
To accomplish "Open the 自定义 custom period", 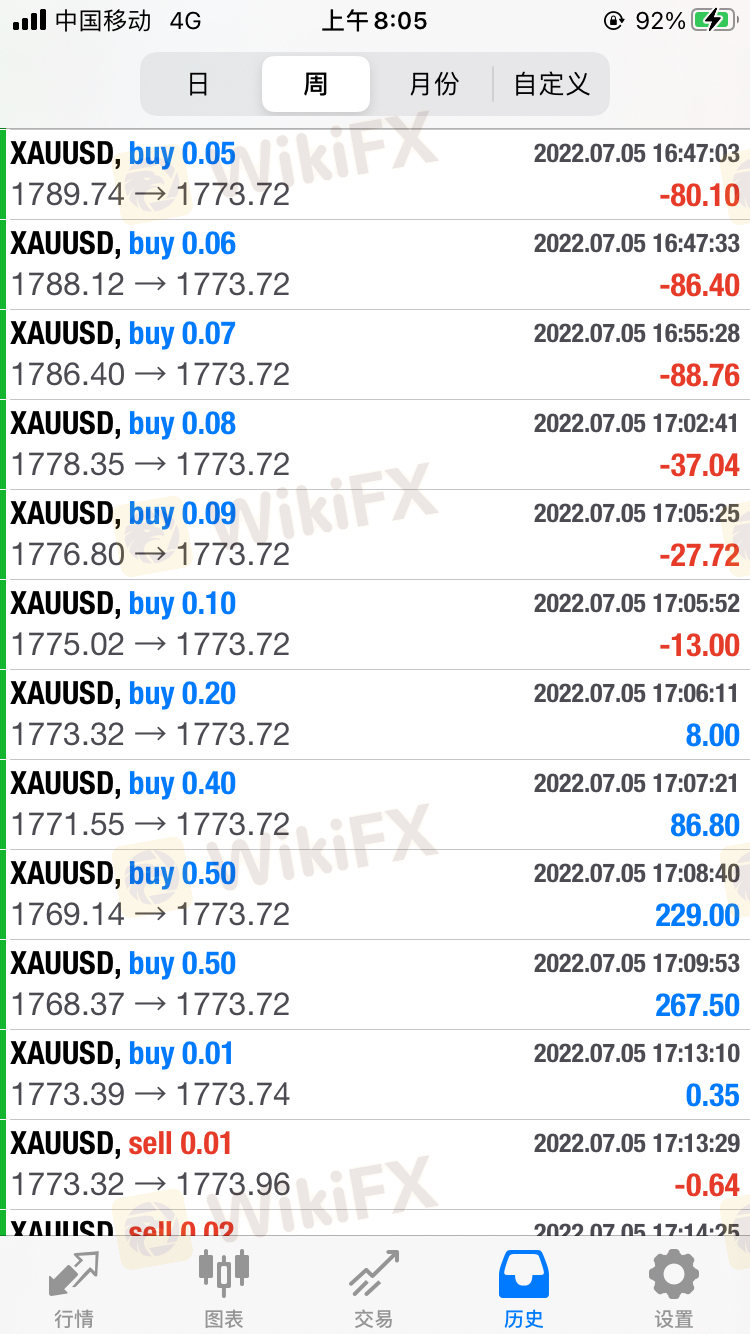I will point(551,84).
